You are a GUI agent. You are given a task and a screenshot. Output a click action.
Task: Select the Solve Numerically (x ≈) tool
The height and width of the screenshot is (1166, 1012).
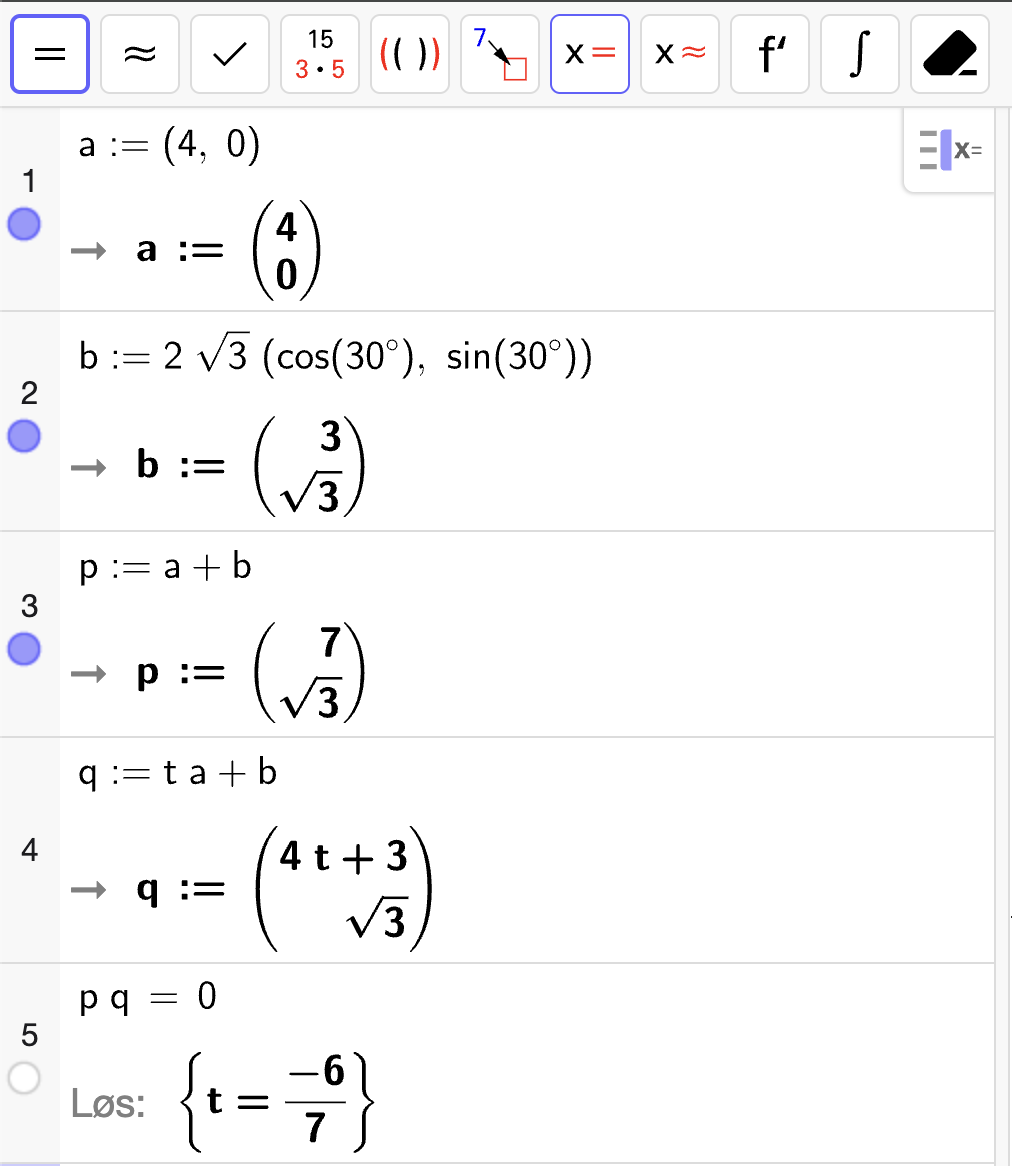point(680,54)
